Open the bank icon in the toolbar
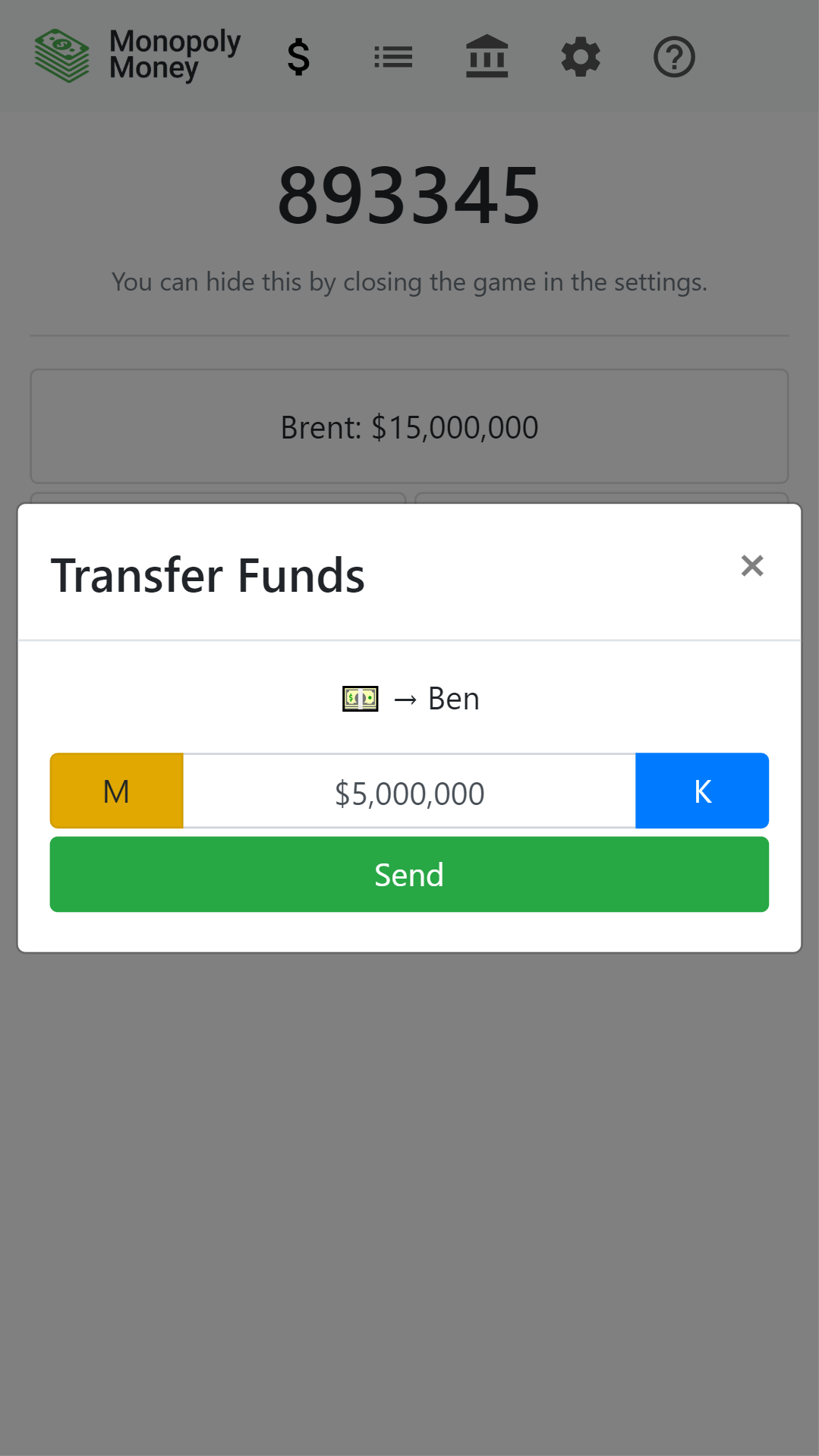This screenshot has width=819, height=1456. (487, 56)
